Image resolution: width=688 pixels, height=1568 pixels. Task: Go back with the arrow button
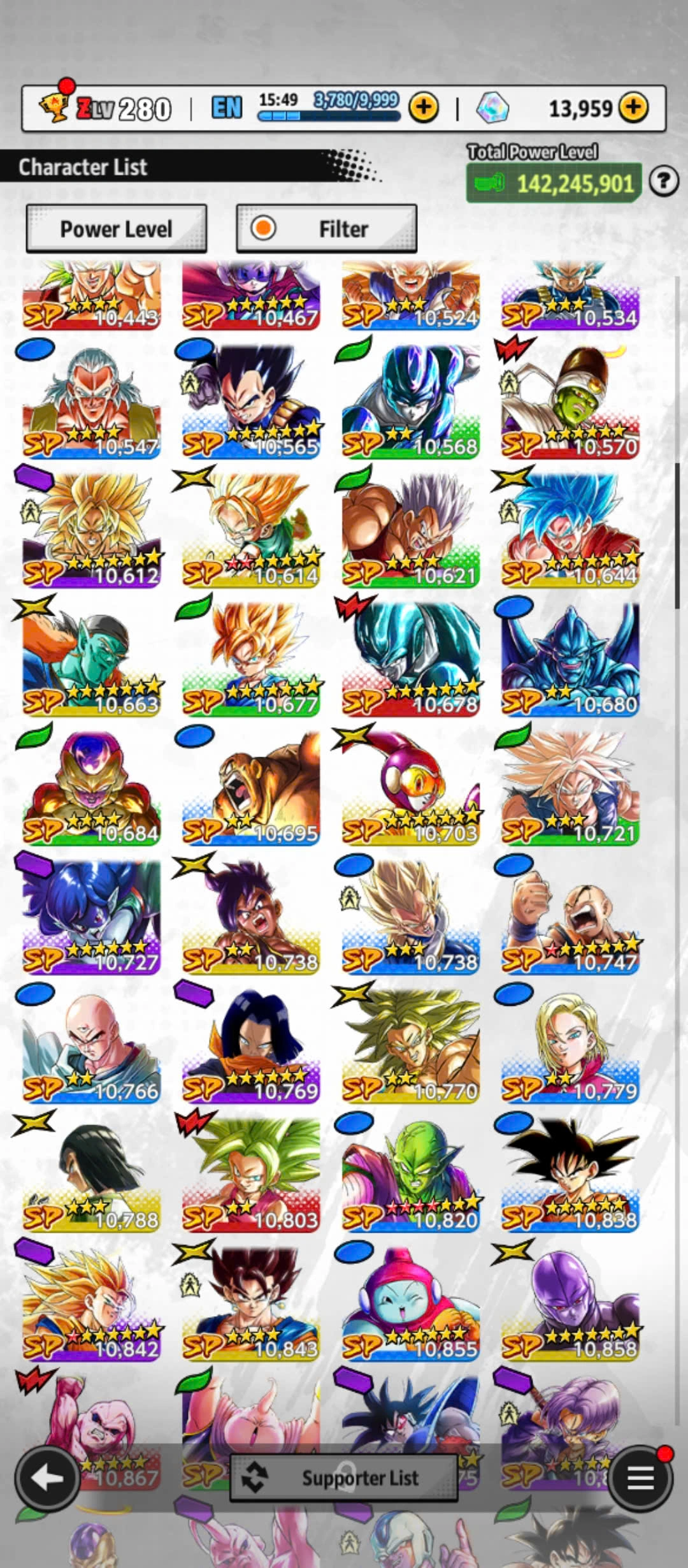point(46,1477)
